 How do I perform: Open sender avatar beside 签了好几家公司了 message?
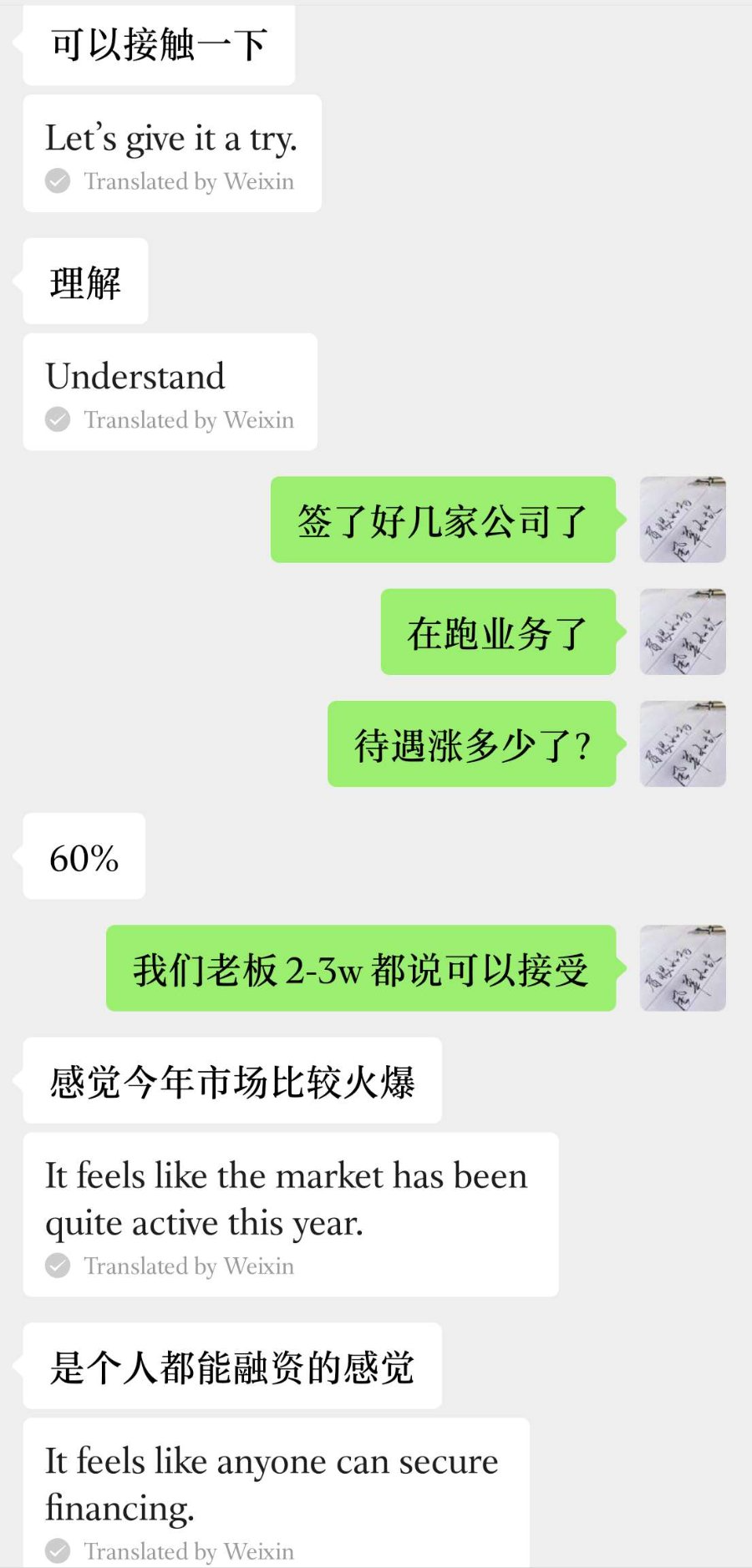[682, 520]
